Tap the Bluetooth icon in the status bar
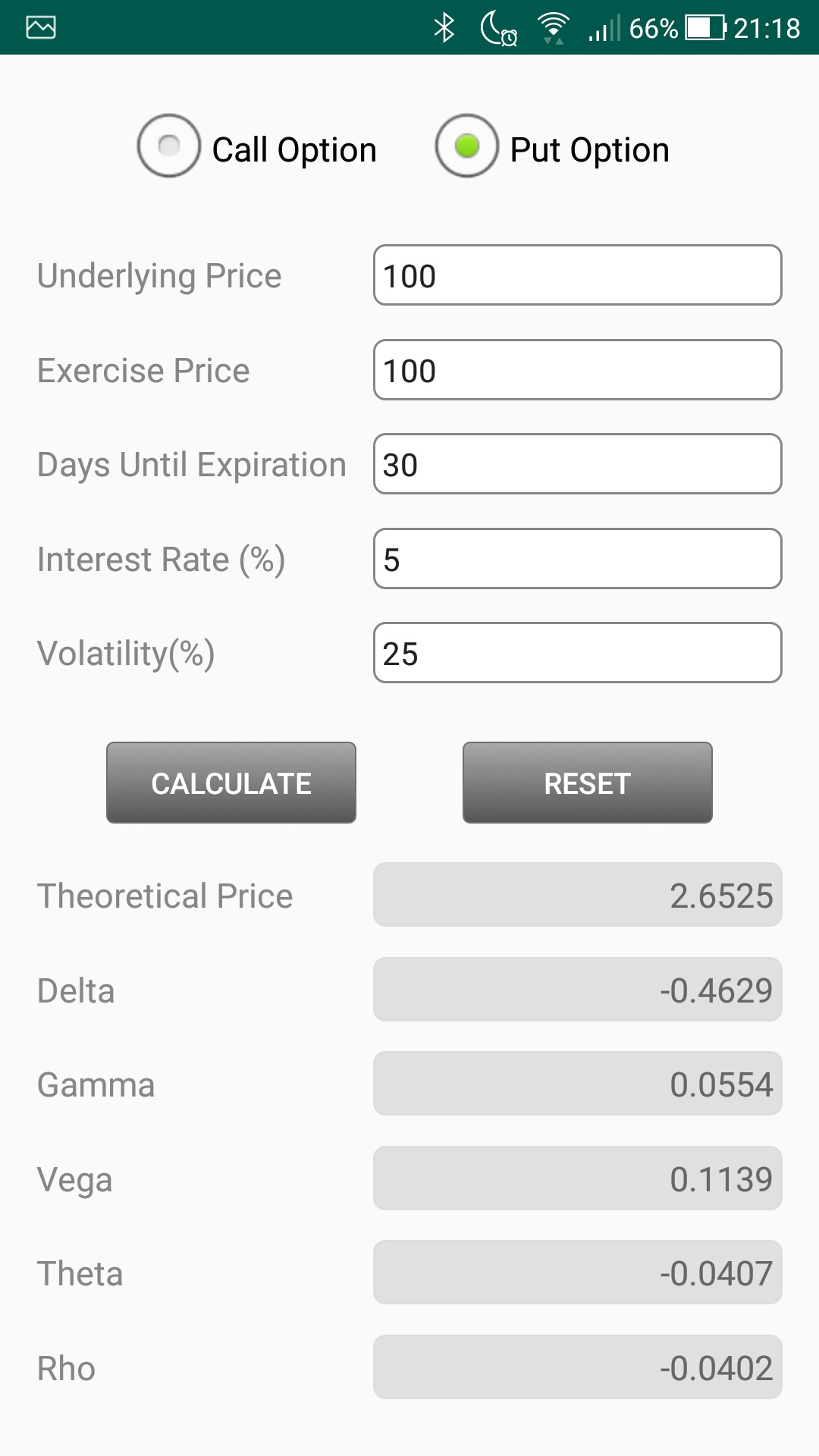 pyautogui.click(x=444, y=27)
